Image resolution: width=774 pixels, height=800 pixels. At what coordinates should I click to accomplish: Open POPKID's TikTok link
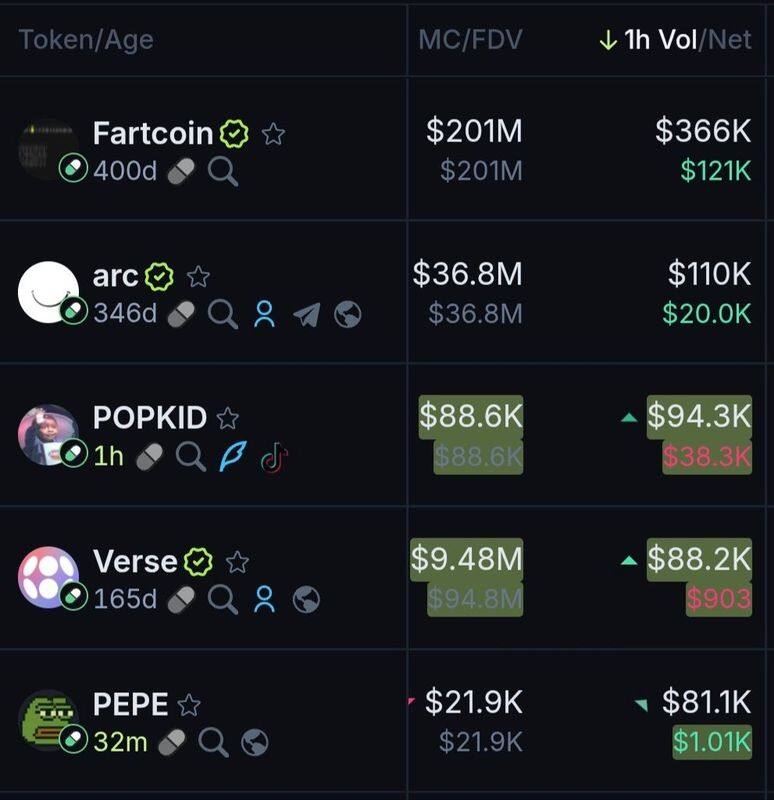[x=274, y=458]
